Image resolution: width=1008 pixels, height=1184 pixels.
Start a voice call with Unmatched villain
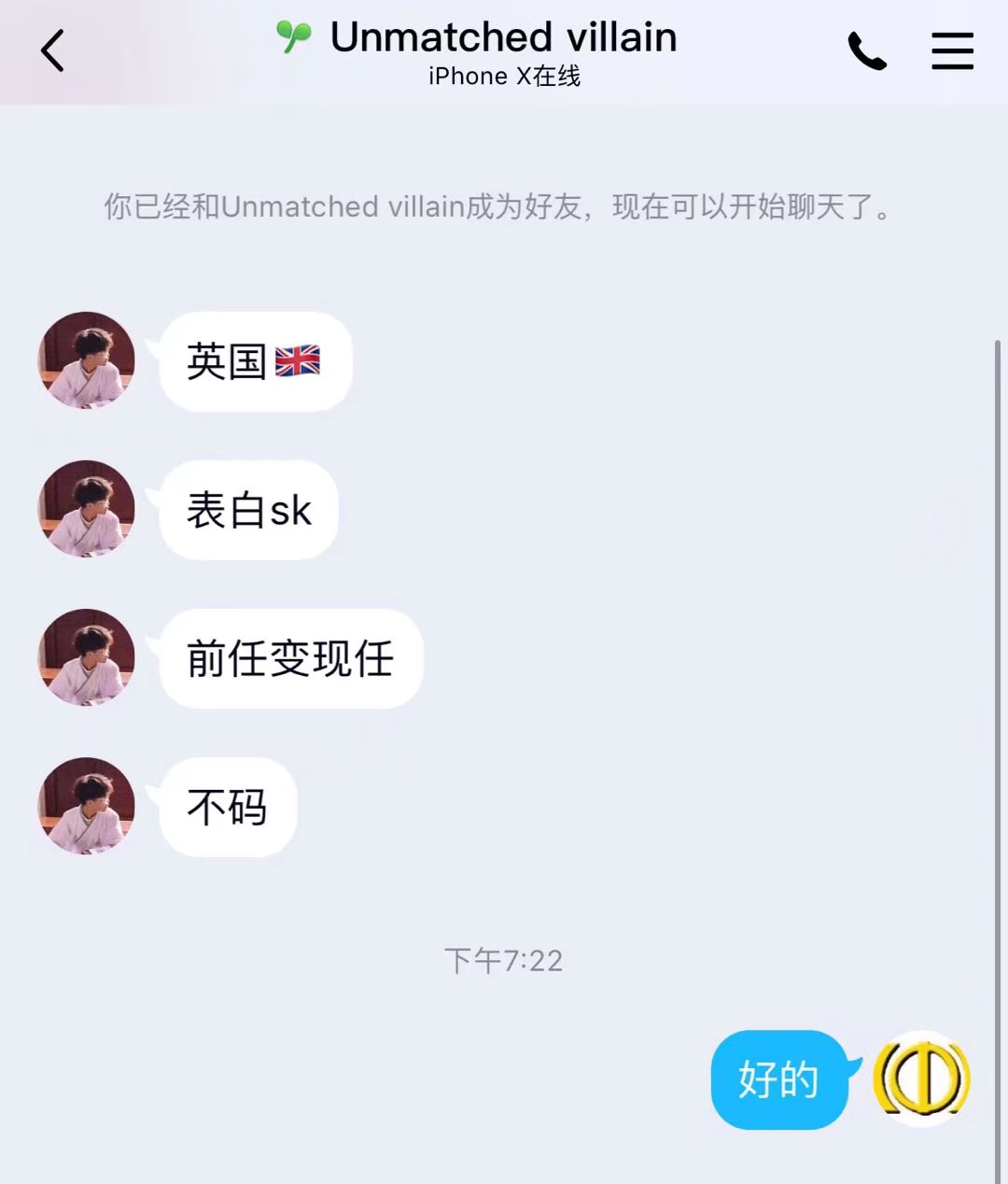pos(866,51)
